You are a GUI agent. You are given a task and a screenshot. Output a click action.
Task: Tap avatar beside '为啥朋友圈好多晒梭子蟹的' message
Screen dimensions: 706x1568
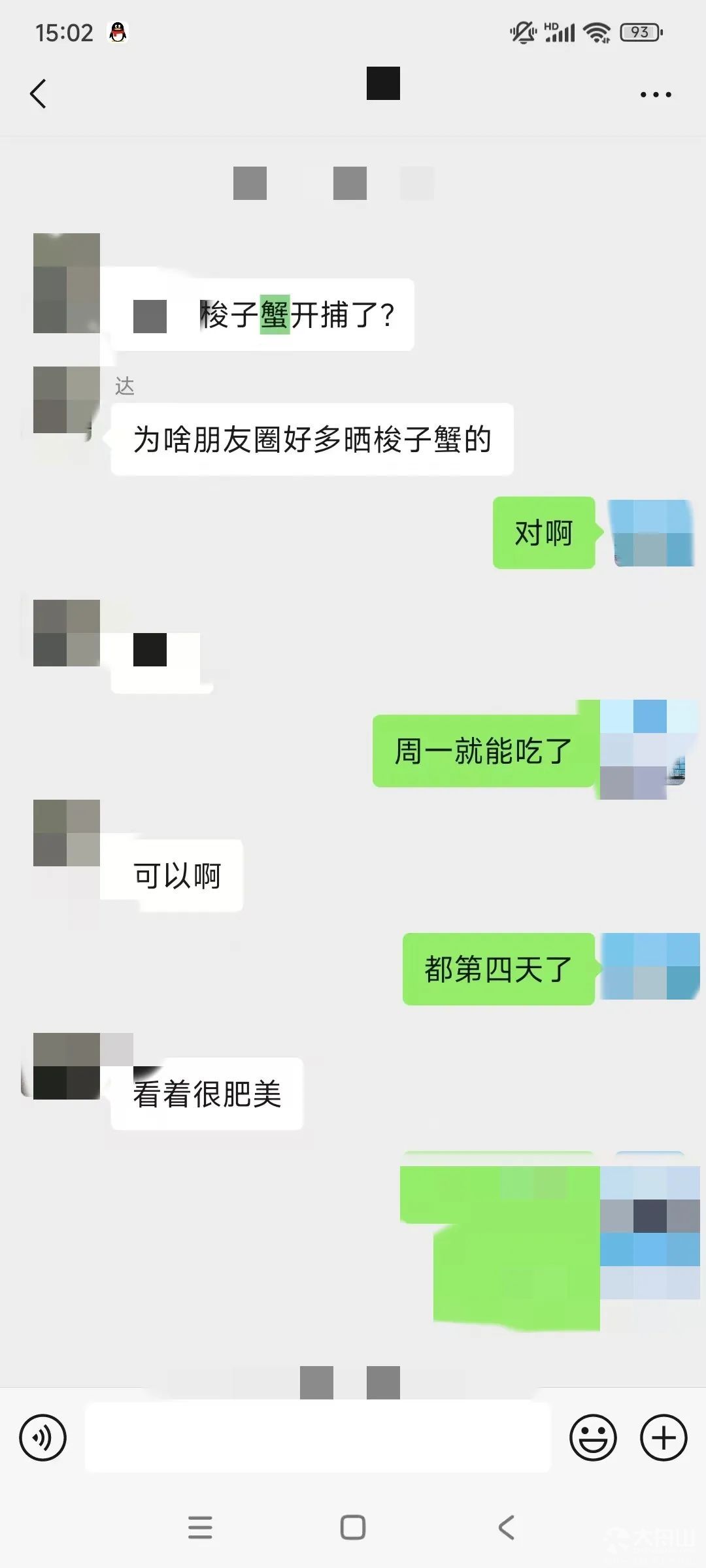tap(67, 400)
